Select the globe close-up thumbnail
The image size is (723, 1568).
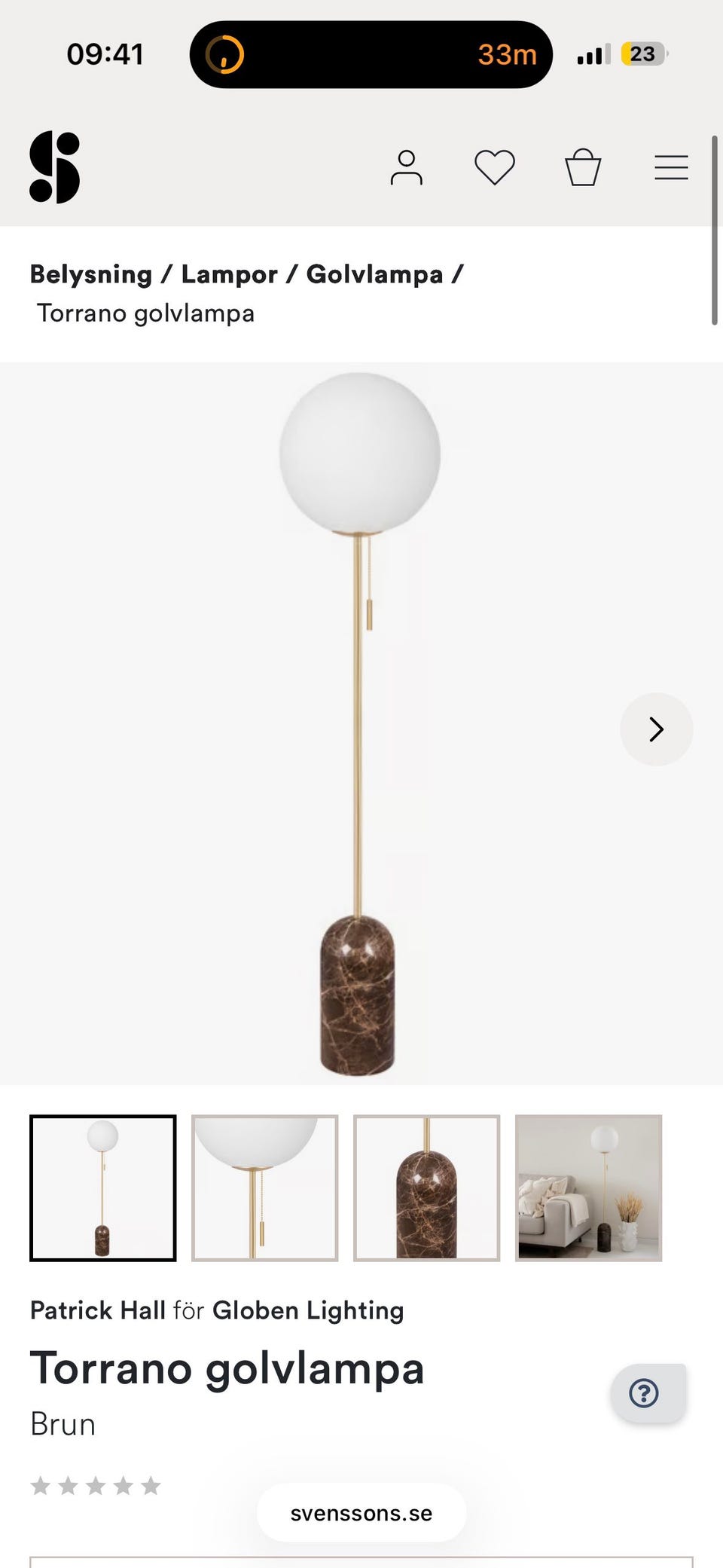coord(265,1187)
